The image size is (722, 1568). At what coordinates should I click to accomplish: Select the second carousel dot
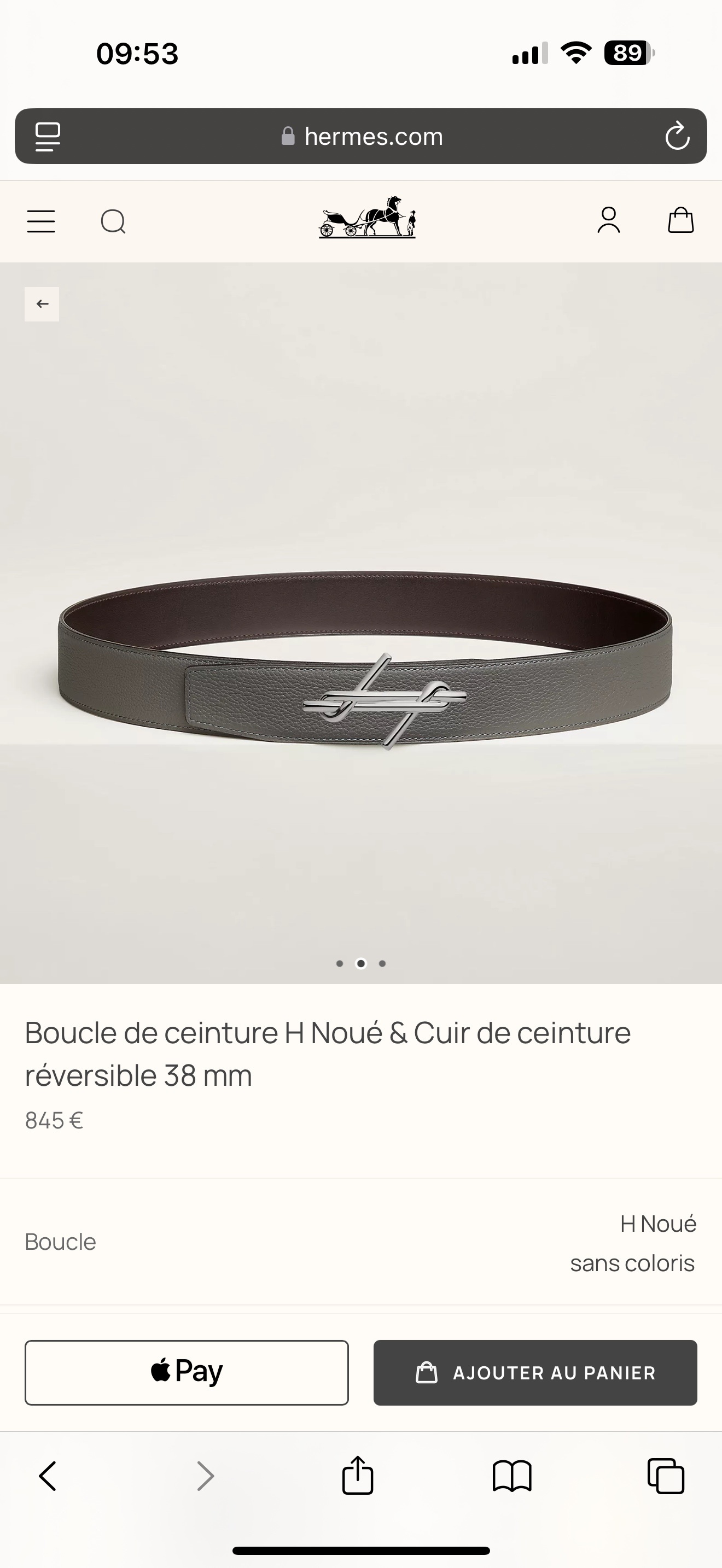coord(361,963)
